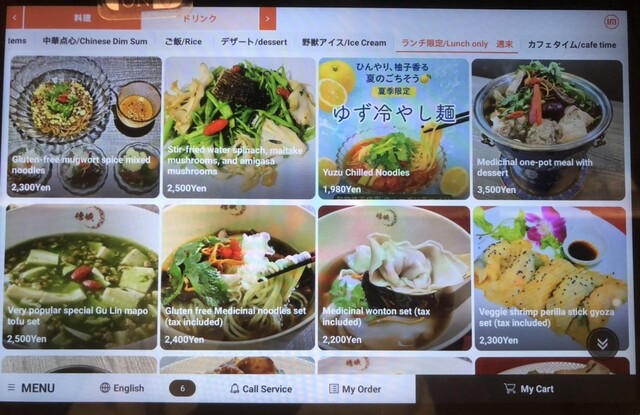The width and height of the screenshot is (640, 415).
Task: Select the ご飯/Rice category
Action: coord(183,44)
